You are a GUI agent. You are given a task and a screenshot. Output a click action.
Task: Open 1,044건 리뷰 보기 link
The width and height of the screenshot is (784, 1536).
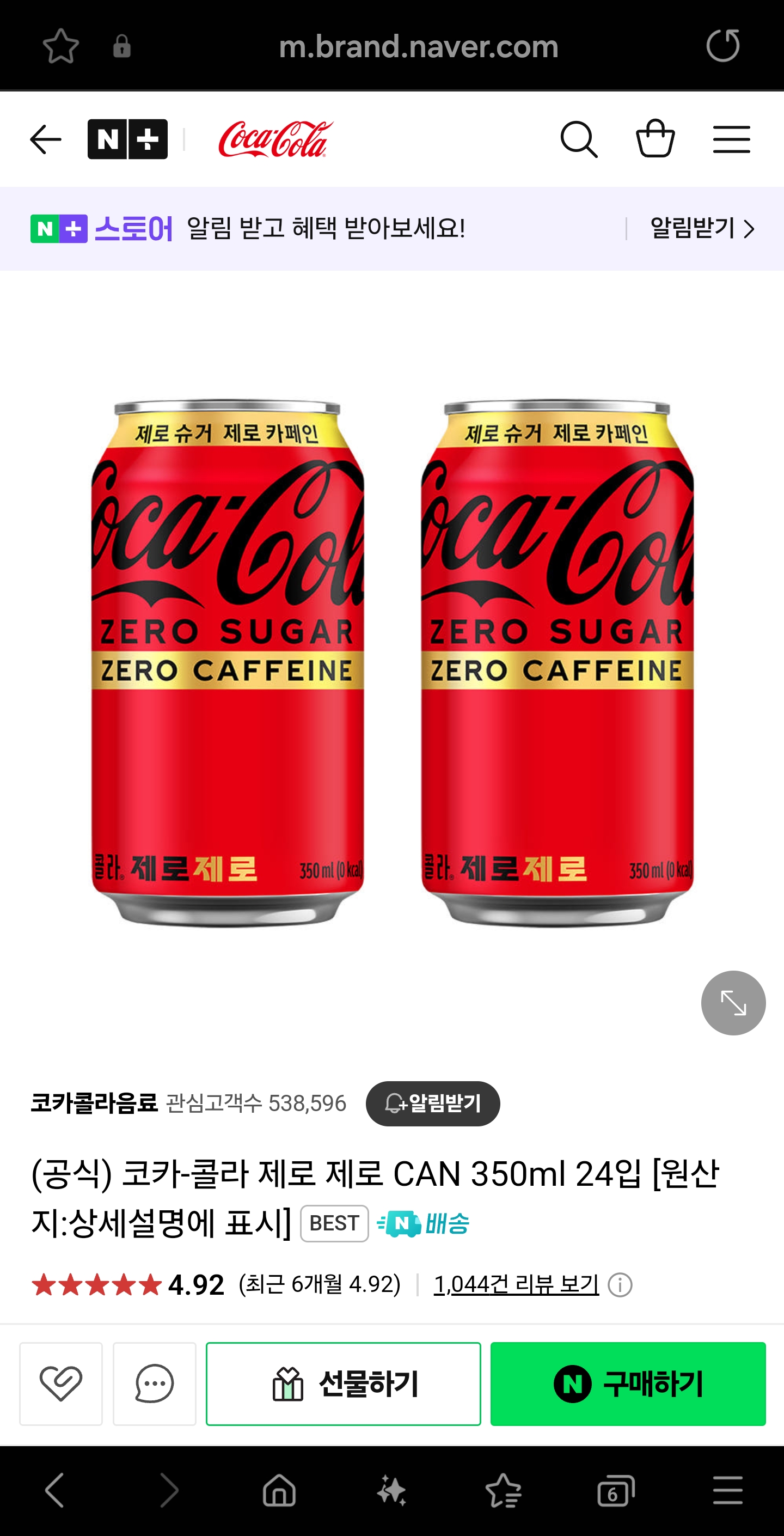(x=516, y=1284)
